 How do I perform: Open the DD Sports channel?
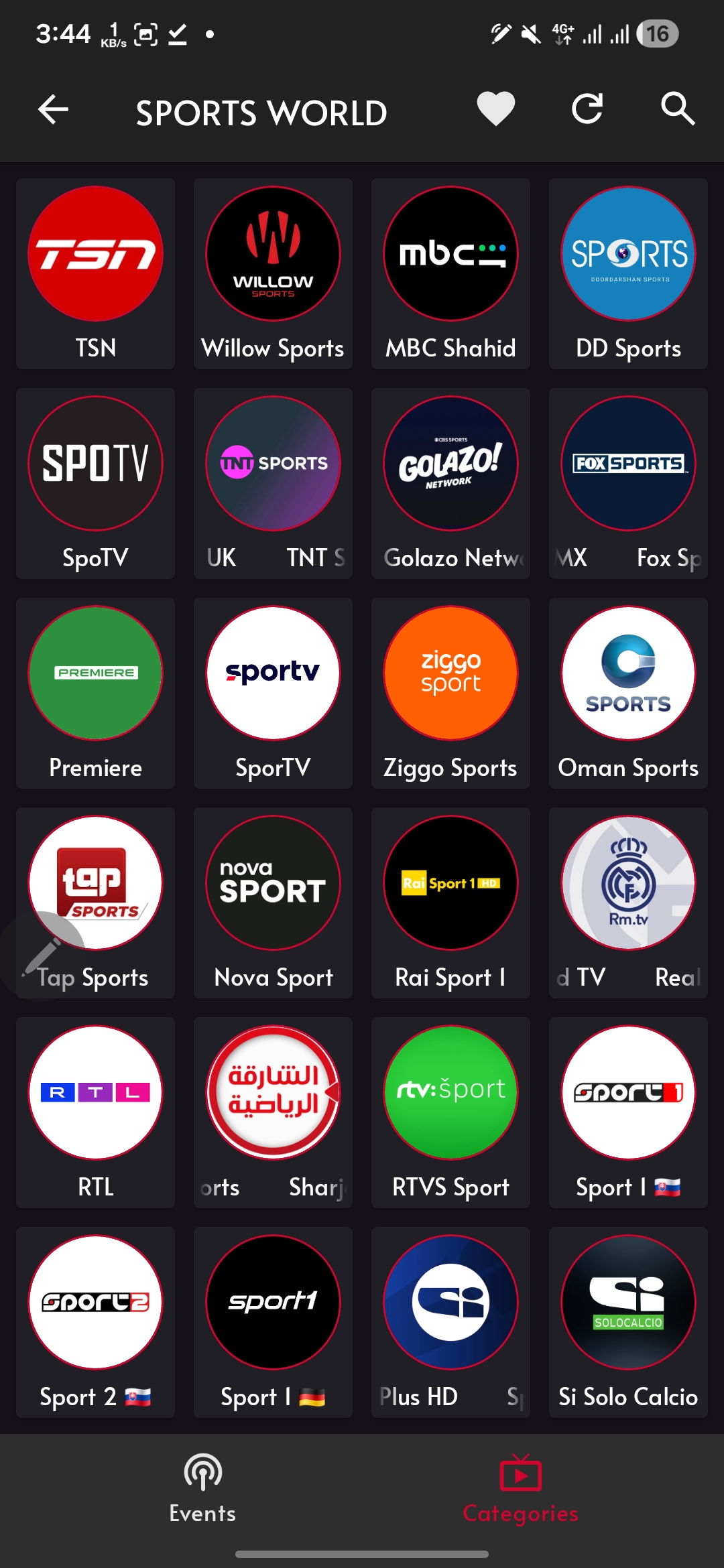point(627,273)
